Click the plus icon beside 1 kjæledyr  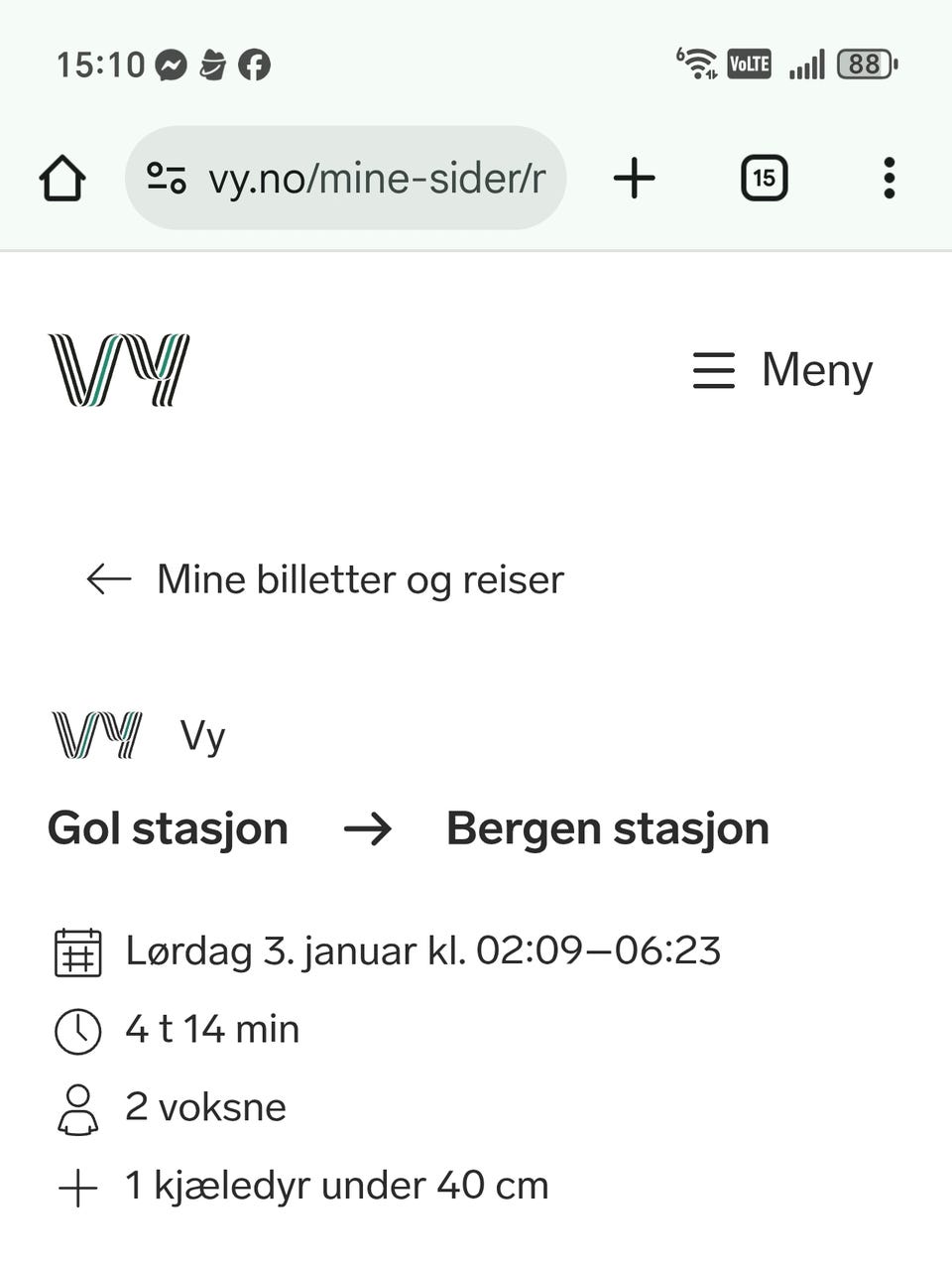[x=77, y=1185]
